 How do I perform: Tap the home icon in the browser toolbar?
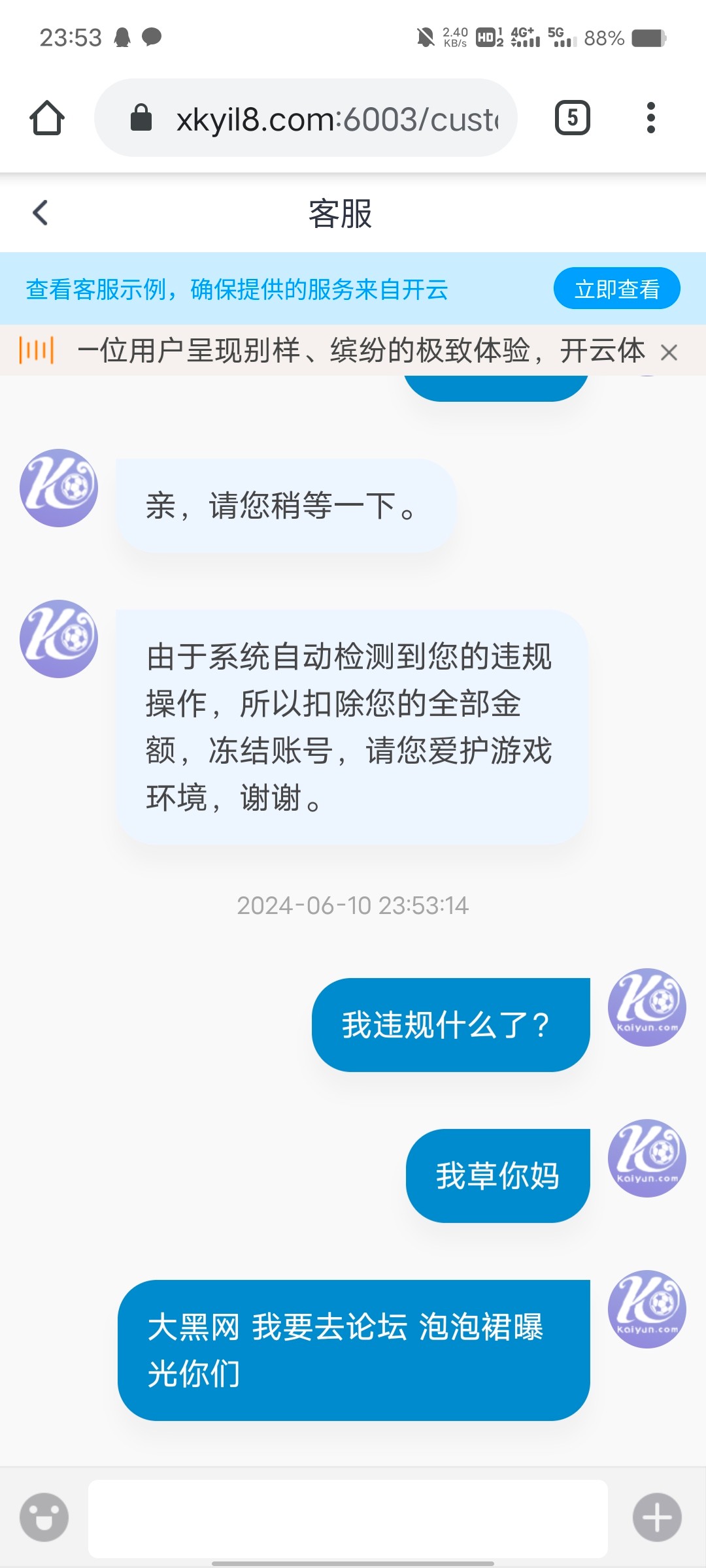(48, 118)
